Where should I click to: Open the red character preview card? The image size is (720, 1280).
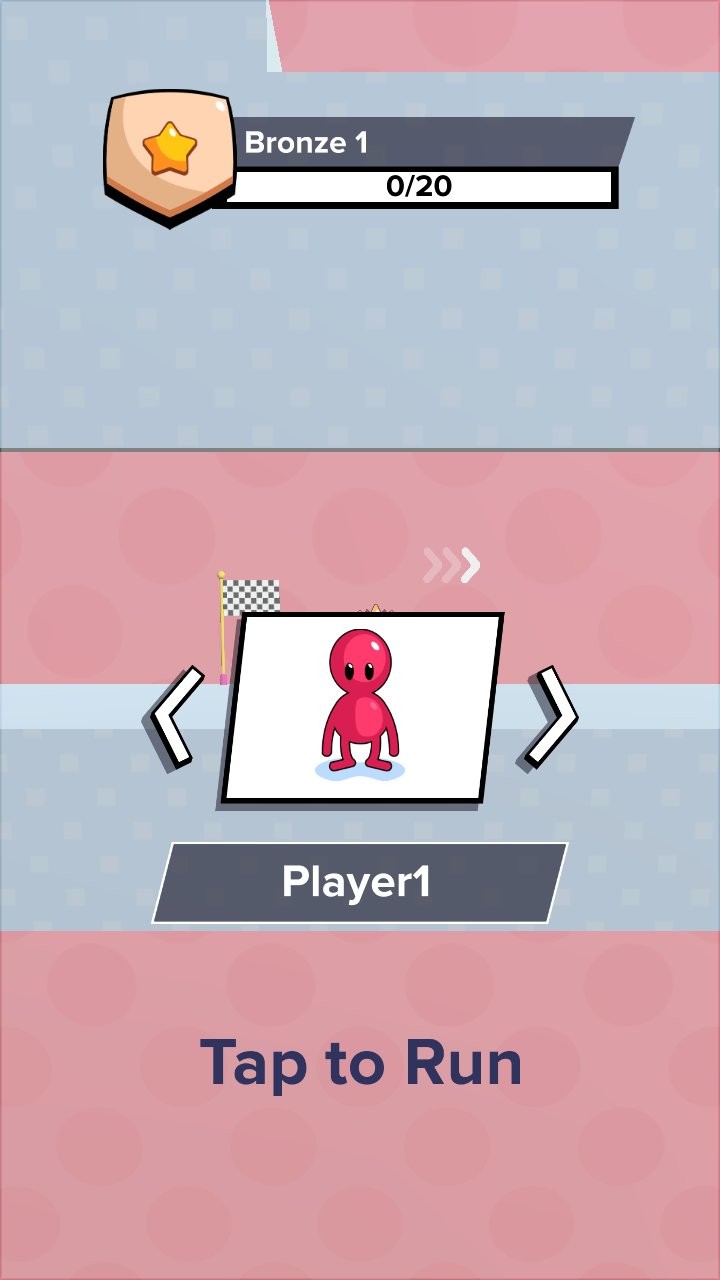pos(361,708)
